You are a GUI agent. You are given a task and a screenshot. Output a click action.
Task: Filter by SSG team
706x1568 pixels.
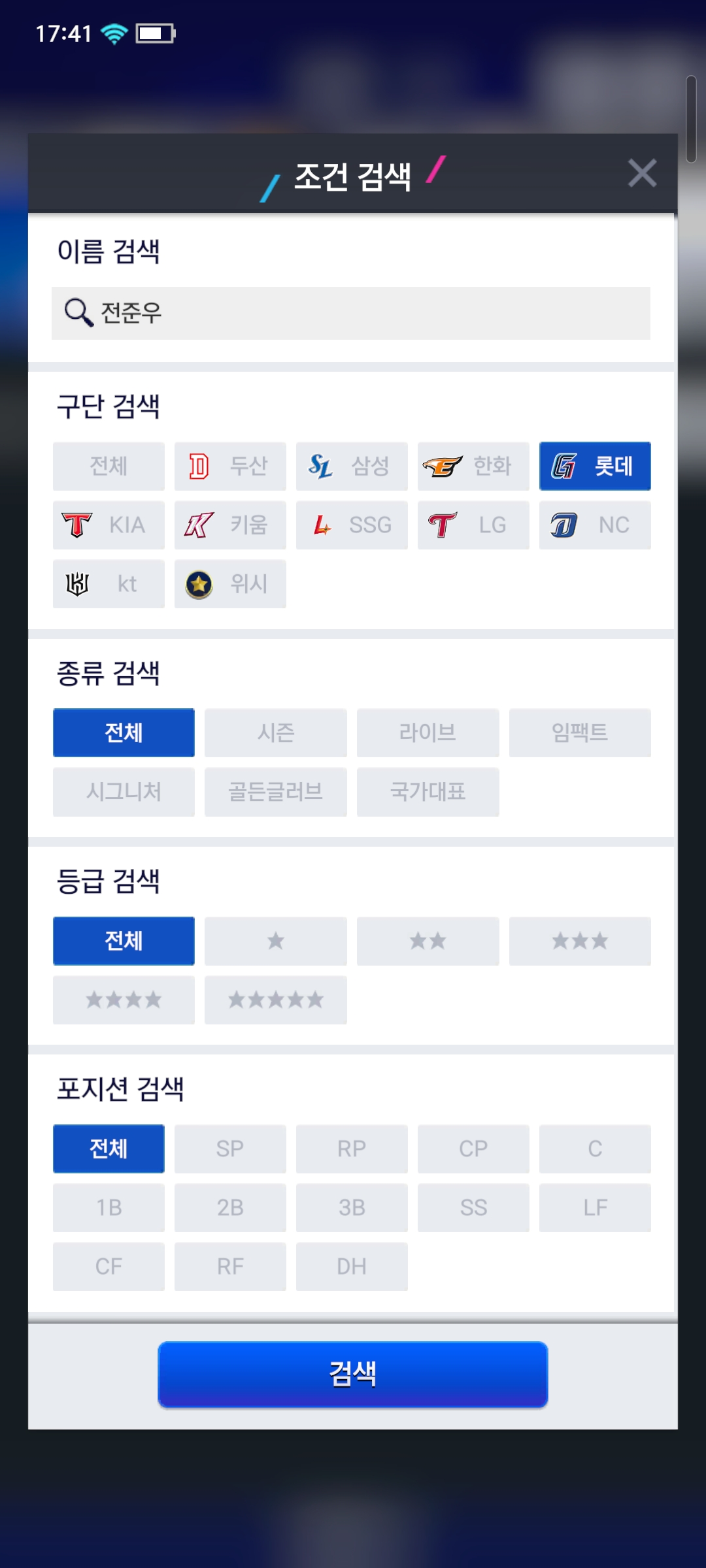click(x=352, y=525)
